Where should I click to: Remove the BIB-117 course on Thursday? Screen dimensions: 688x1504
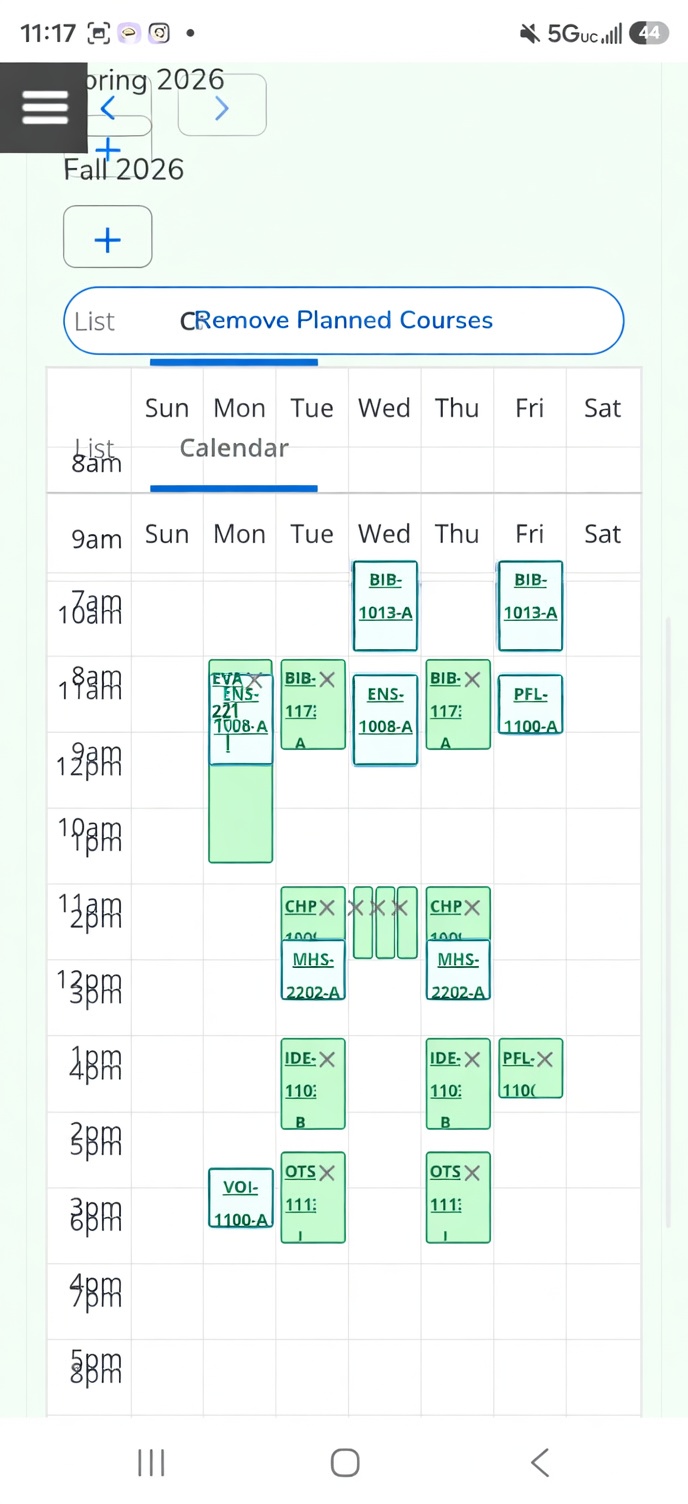click(472, 680)
